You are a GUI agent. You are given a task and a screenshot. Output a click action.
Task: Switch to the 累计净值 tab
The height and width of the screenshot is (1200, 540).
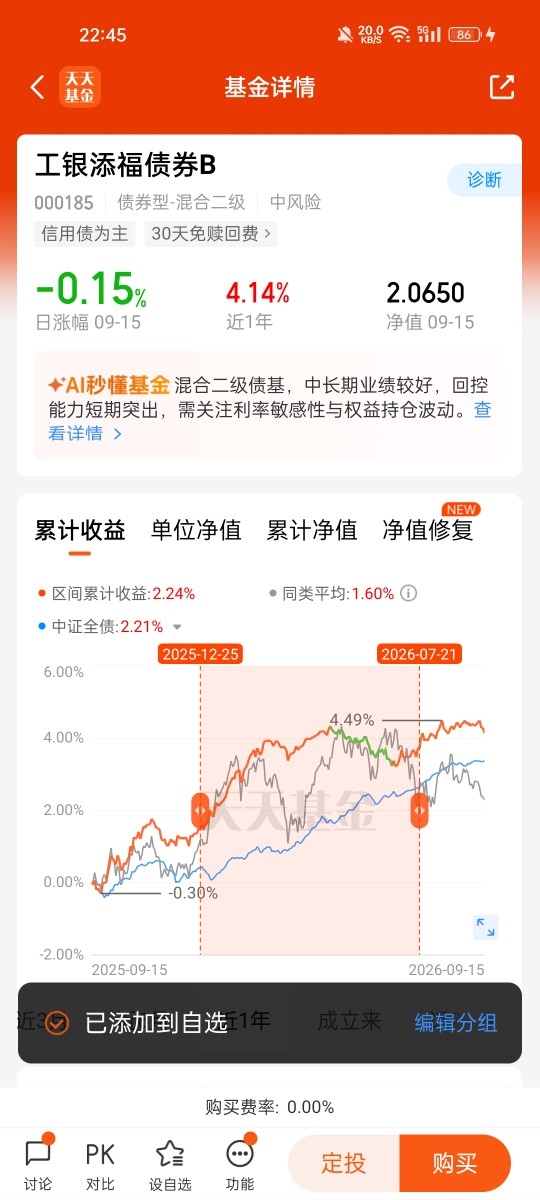[x=312, y=530]
